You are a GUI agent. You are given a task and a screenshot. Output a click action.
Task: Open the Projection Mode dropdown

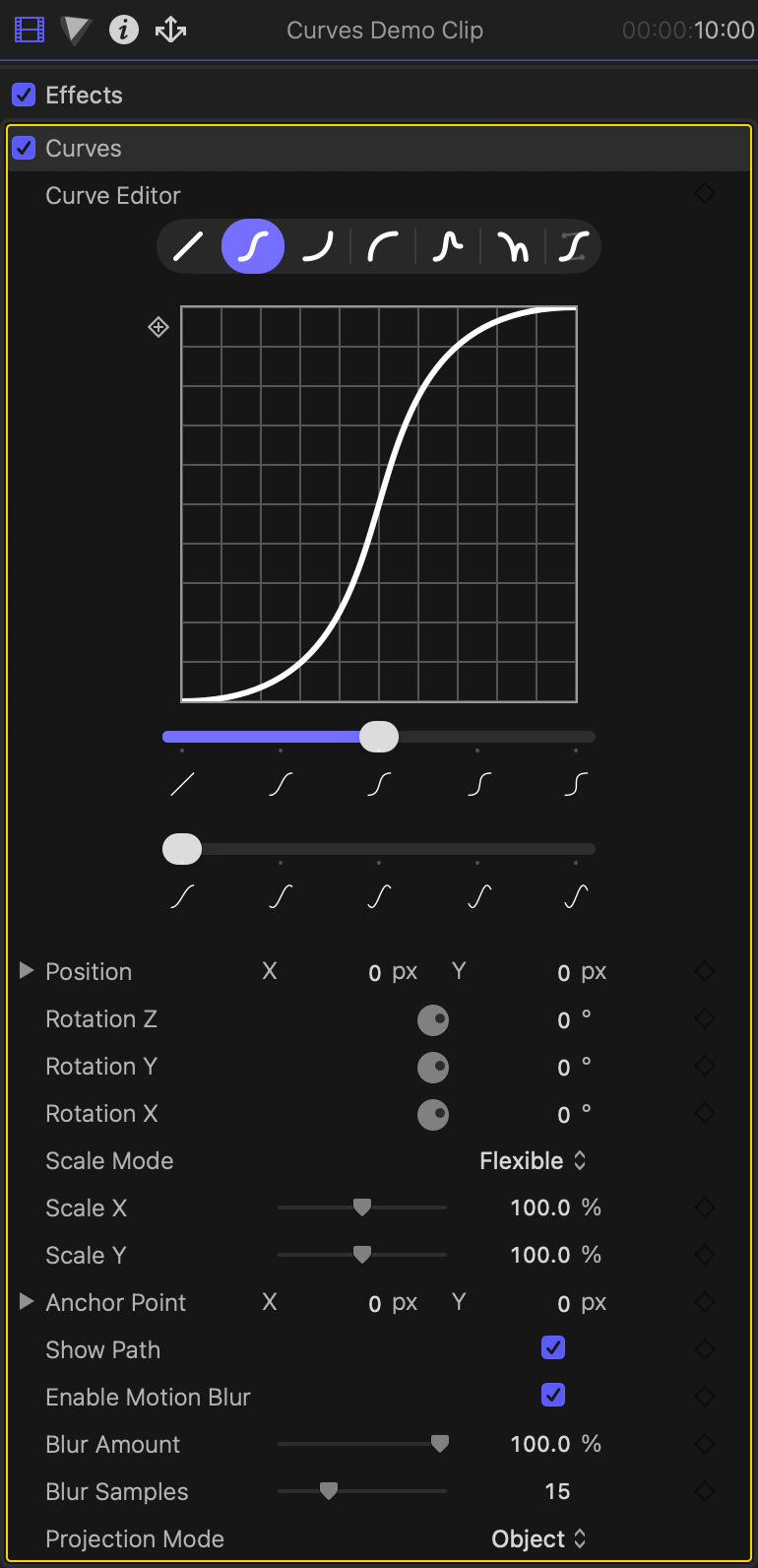click(x=538, y=1539)
